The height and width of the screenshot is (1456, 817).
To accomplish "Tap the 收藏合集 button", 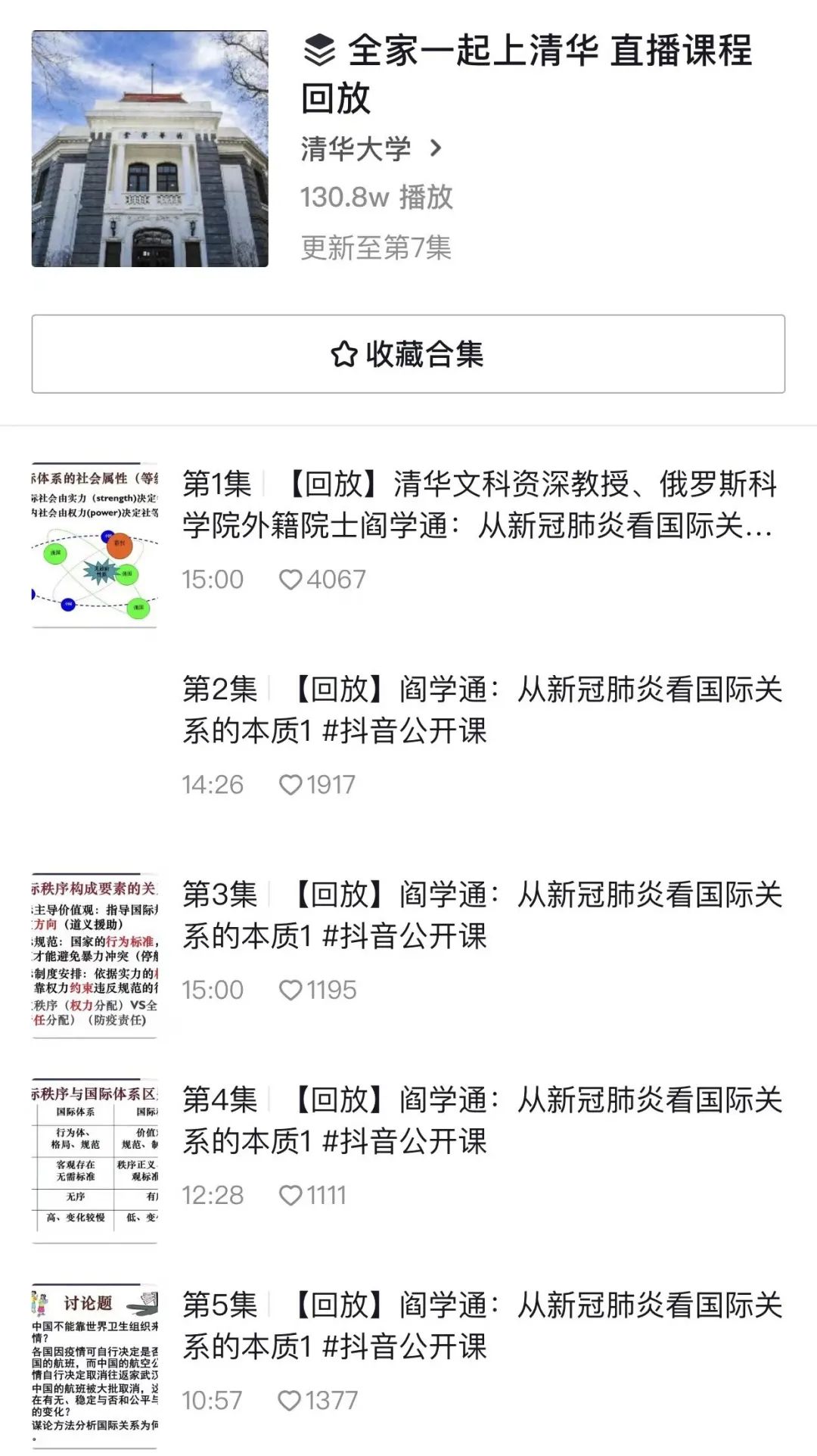I will pyautogui.click(x=408, y=354).
